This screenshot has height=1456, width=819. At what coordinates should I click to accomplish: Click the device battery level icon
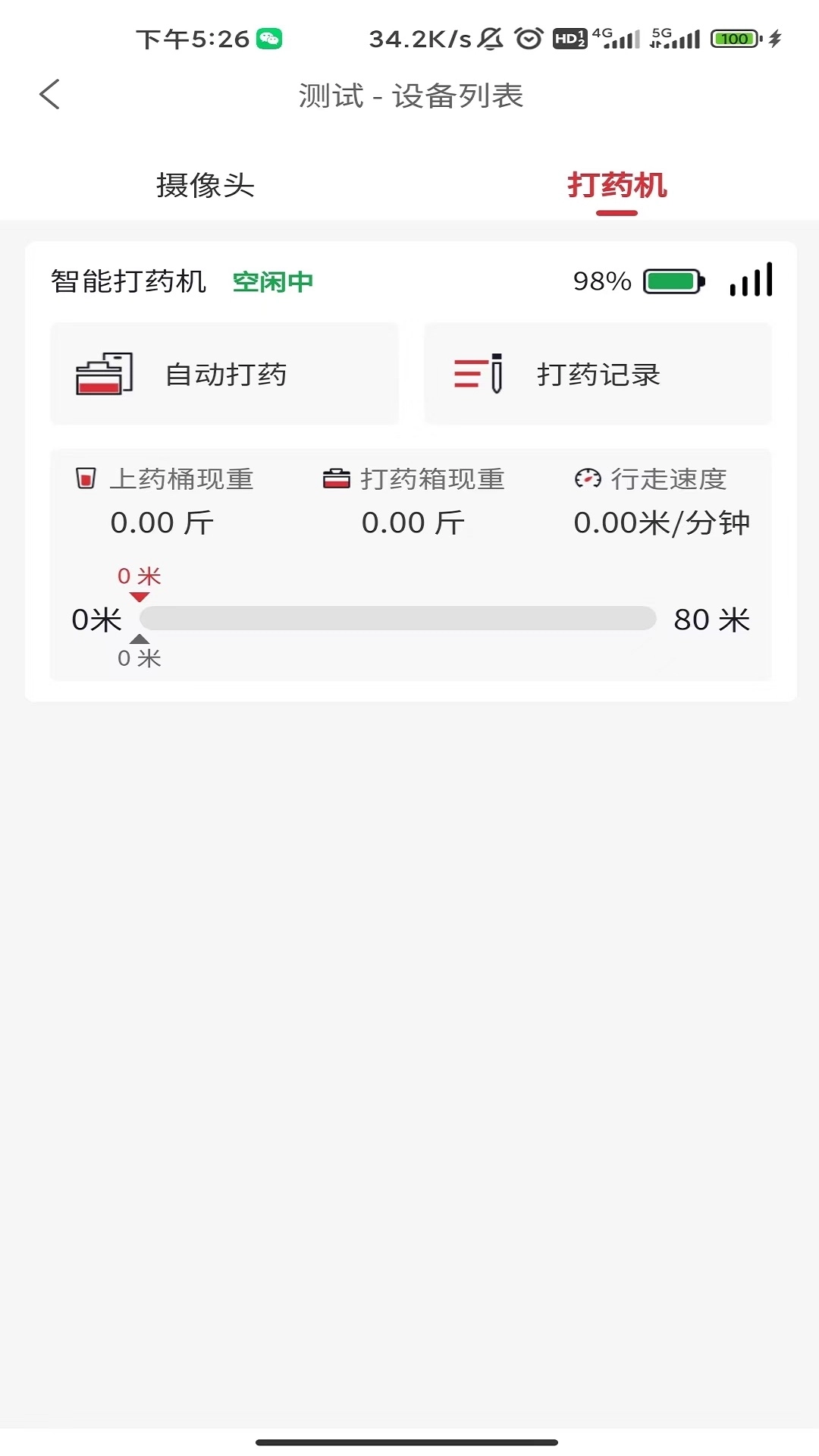pyautogui.click(x=670, y=281)
